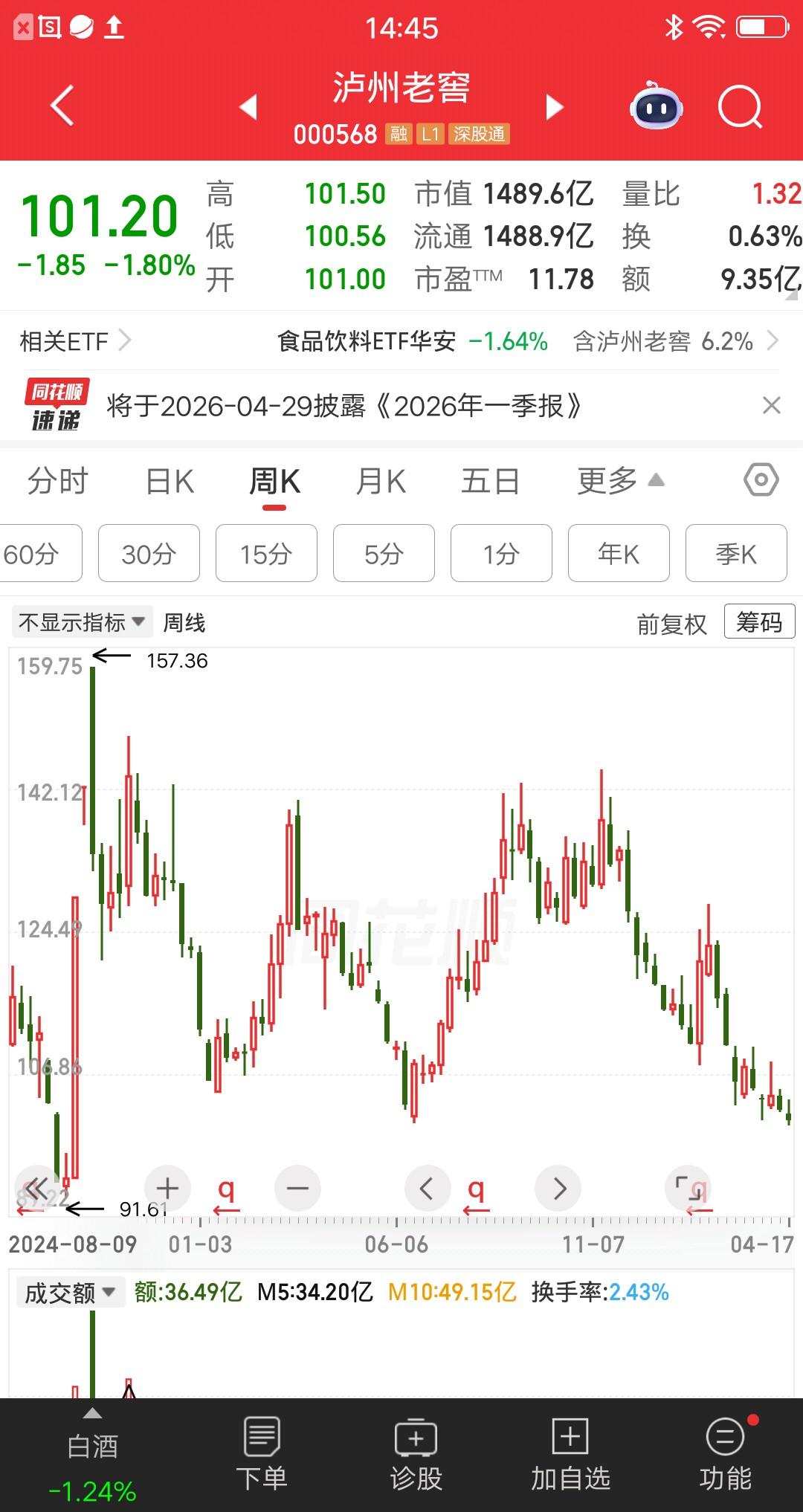This screenshot has width=803, height=1512.
Task: Open the 相关ETF related funds page
Action: (x=72, y=341)
